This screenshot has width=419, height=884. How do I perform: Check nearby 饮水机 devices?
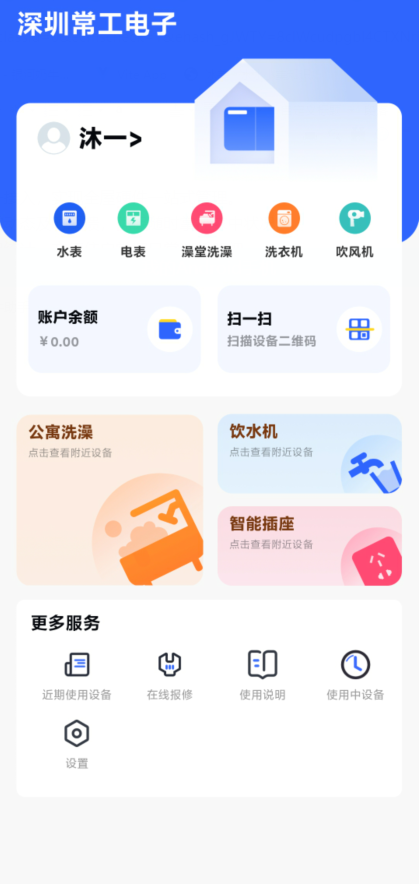coord(310,454)
